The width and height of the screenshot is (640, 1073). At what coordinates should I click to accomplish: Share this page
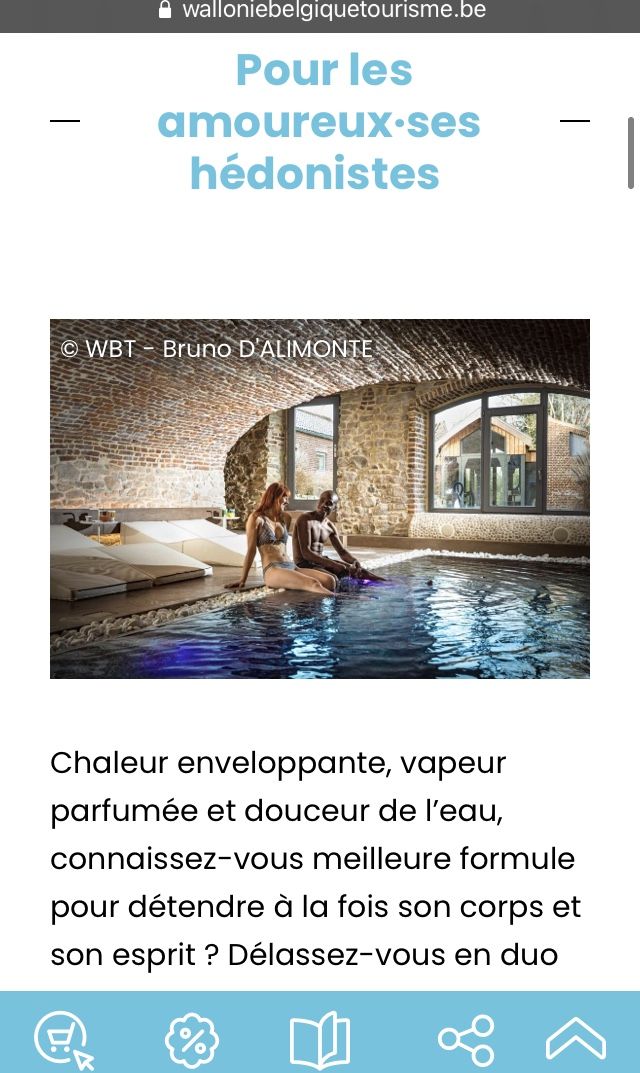[466, 1040]
